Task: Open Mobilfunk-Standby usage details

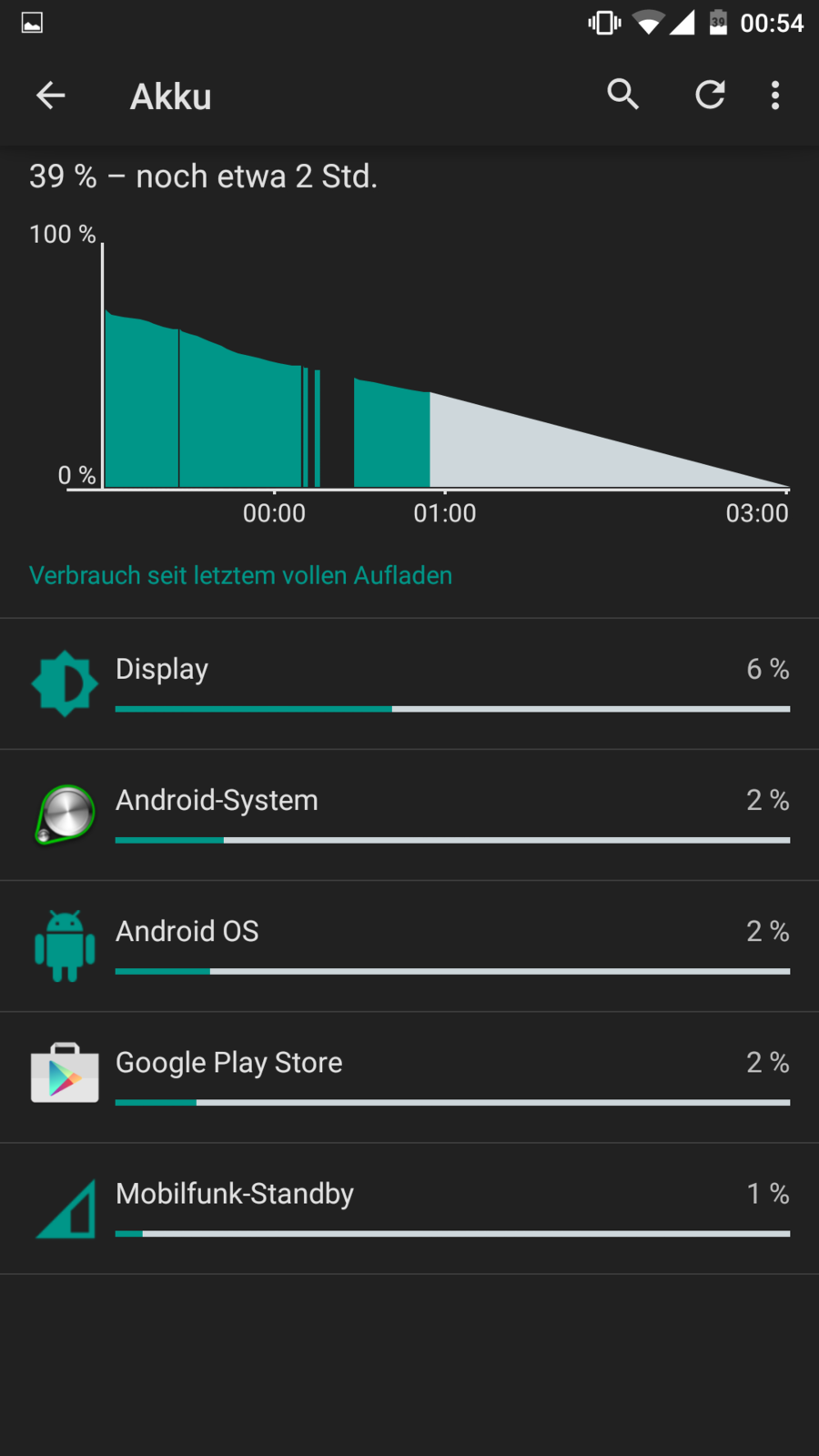Action: 409,1208
